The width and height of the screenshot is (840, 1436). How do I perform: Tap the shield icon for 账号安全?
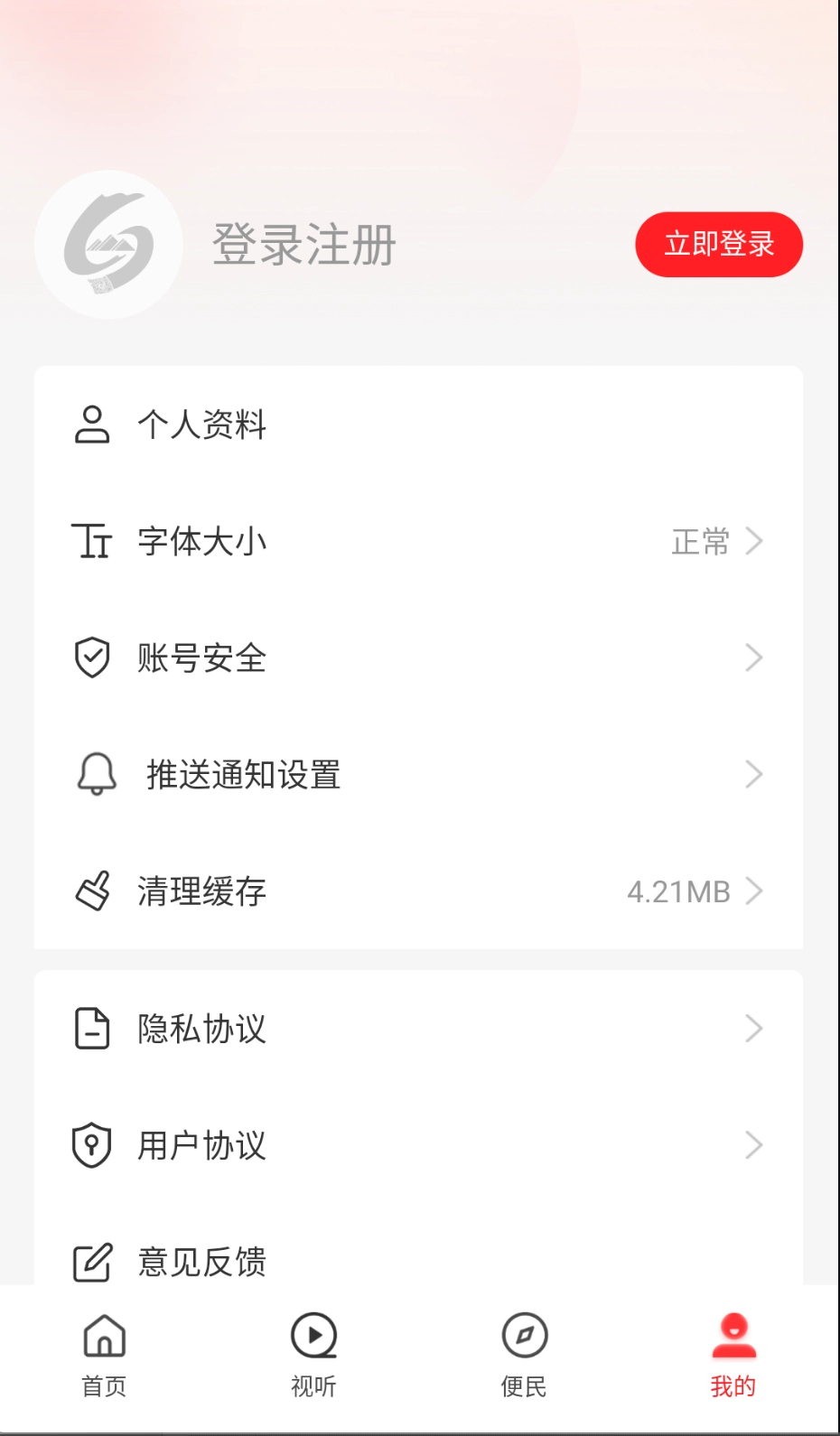tap(91, 657)
